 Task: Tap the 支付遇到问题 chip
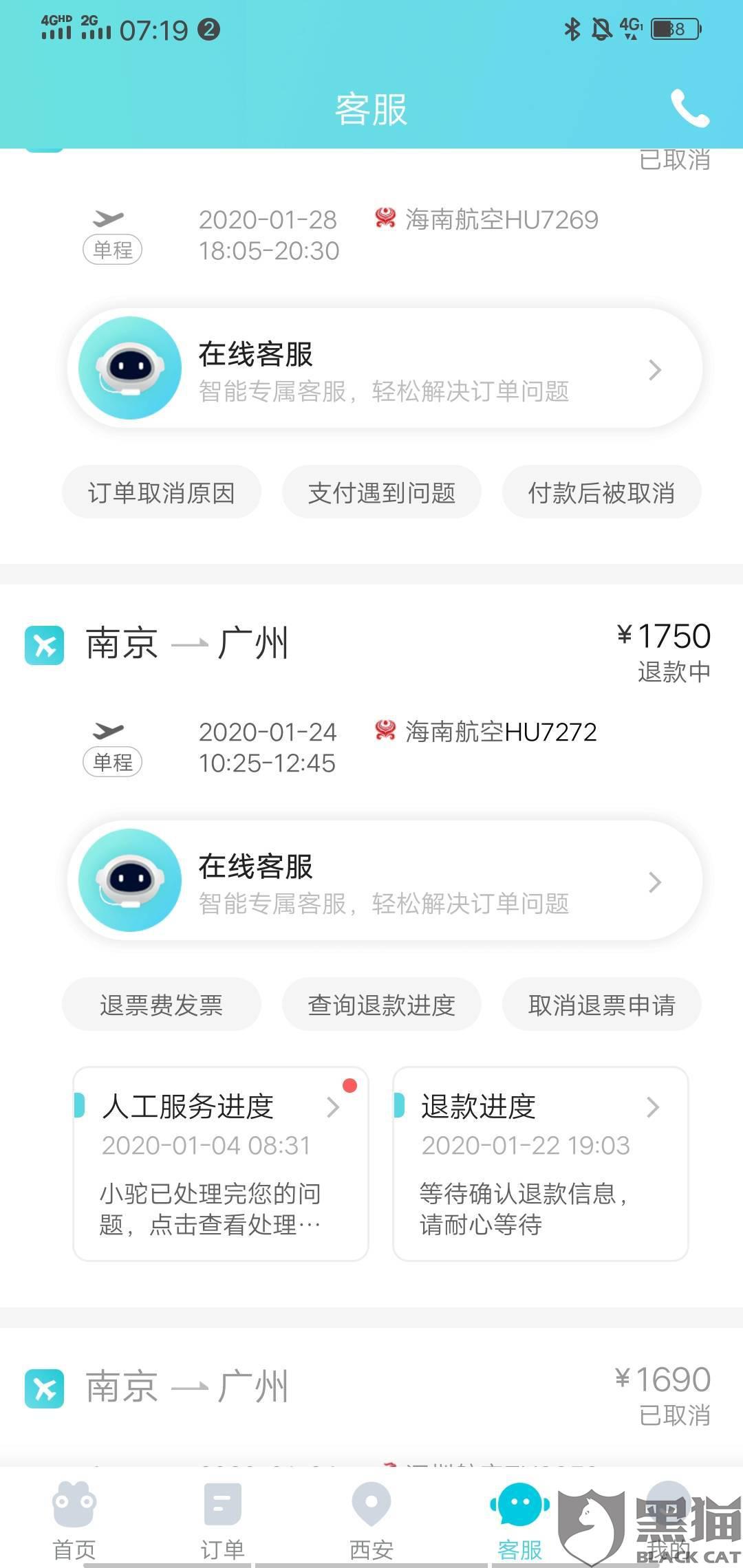[x=382, y=492]
